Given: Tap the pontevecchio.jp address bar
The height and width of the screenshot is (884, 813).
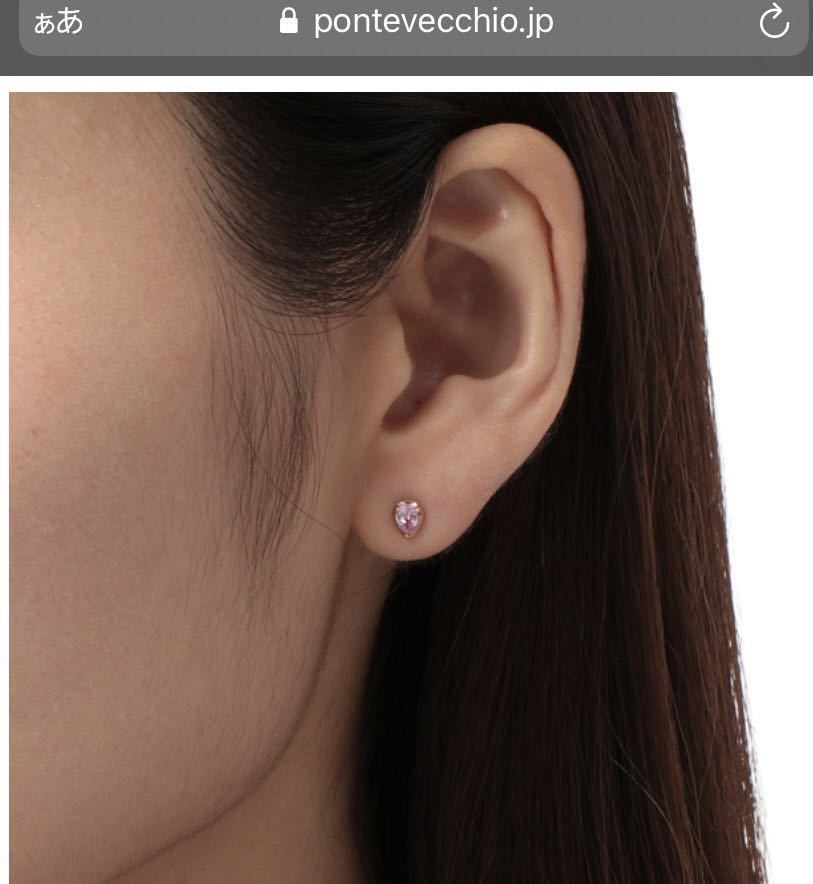Looking at the screenshot, I should coord(416,22).
